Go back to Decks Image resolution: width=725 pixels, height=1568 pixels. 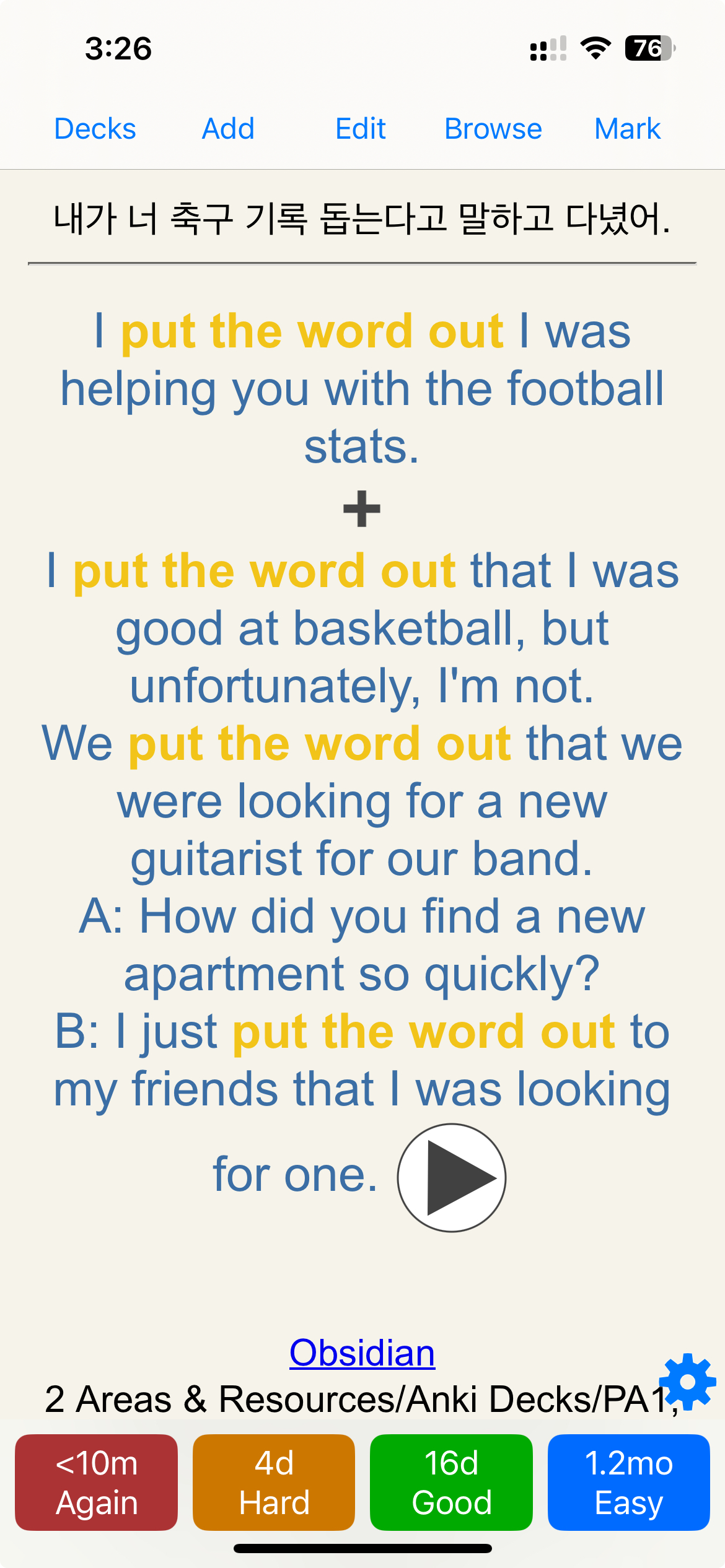click(x=95, y=129)
